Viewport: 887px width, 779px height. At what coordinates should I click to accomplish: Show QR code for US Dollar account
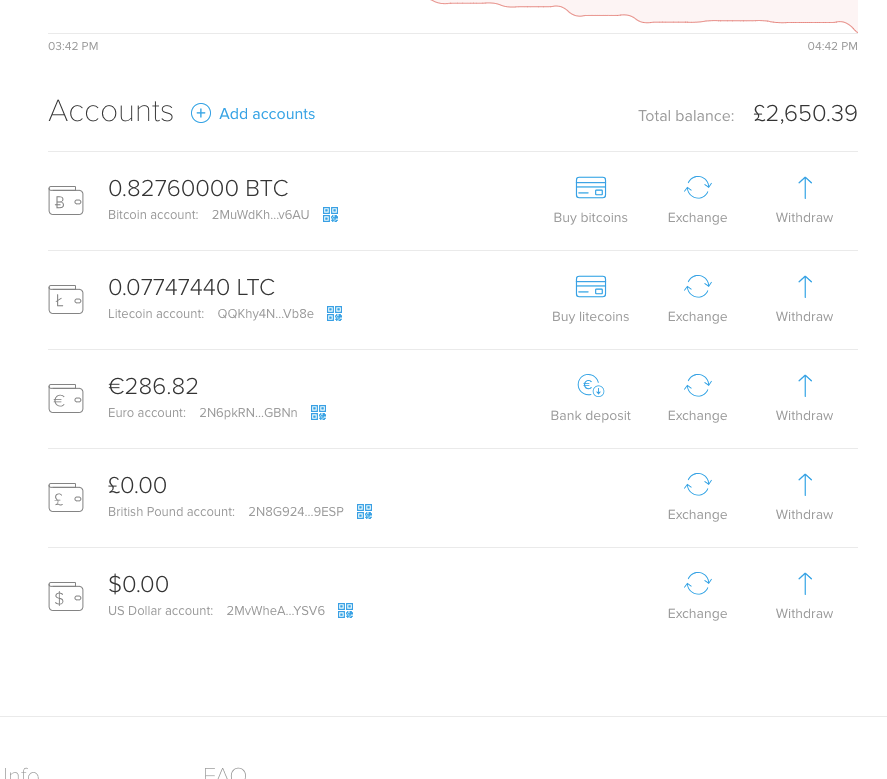346,610
